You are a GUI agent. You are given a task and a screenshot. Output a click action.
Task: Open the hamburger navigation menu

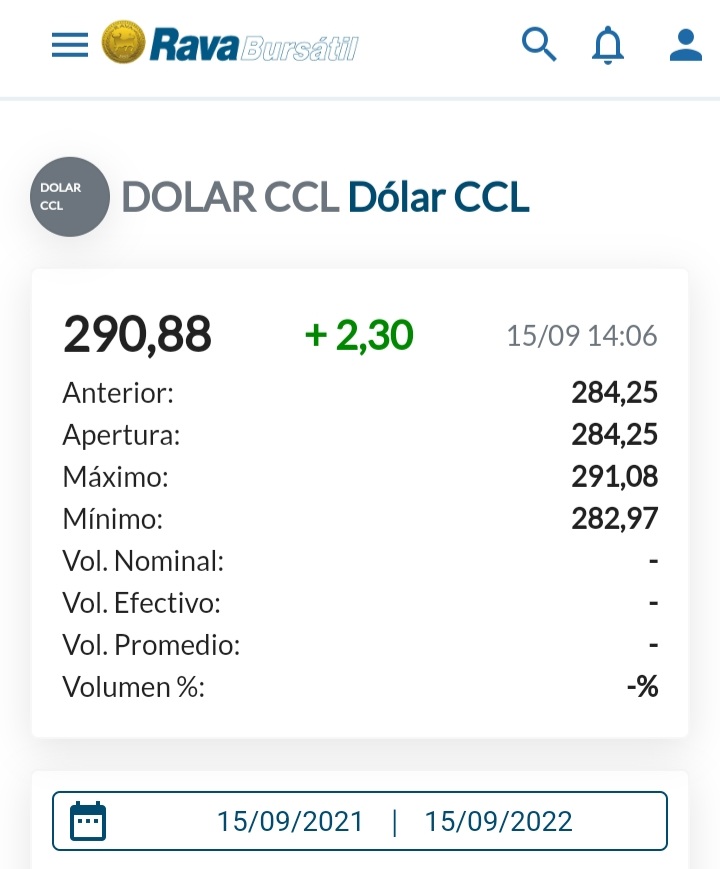point(70,45)
